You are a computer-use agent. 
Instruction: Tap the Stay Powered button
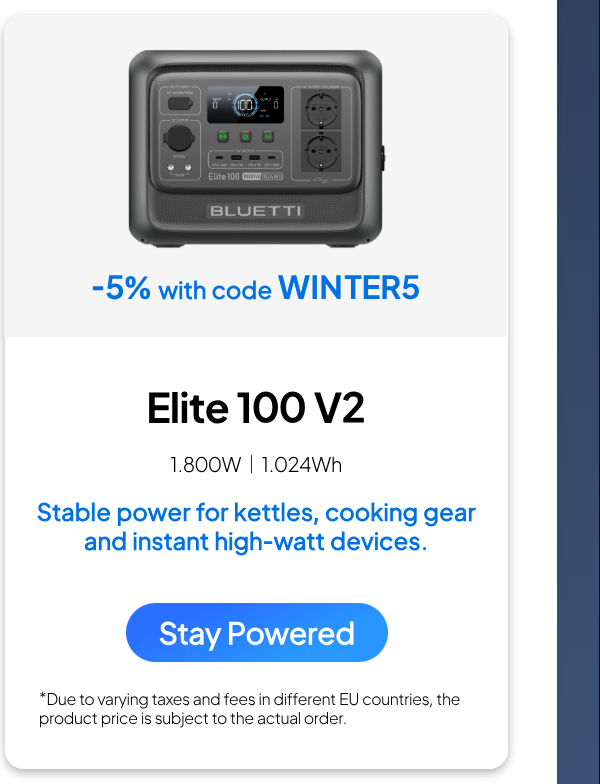coord(256,632)
